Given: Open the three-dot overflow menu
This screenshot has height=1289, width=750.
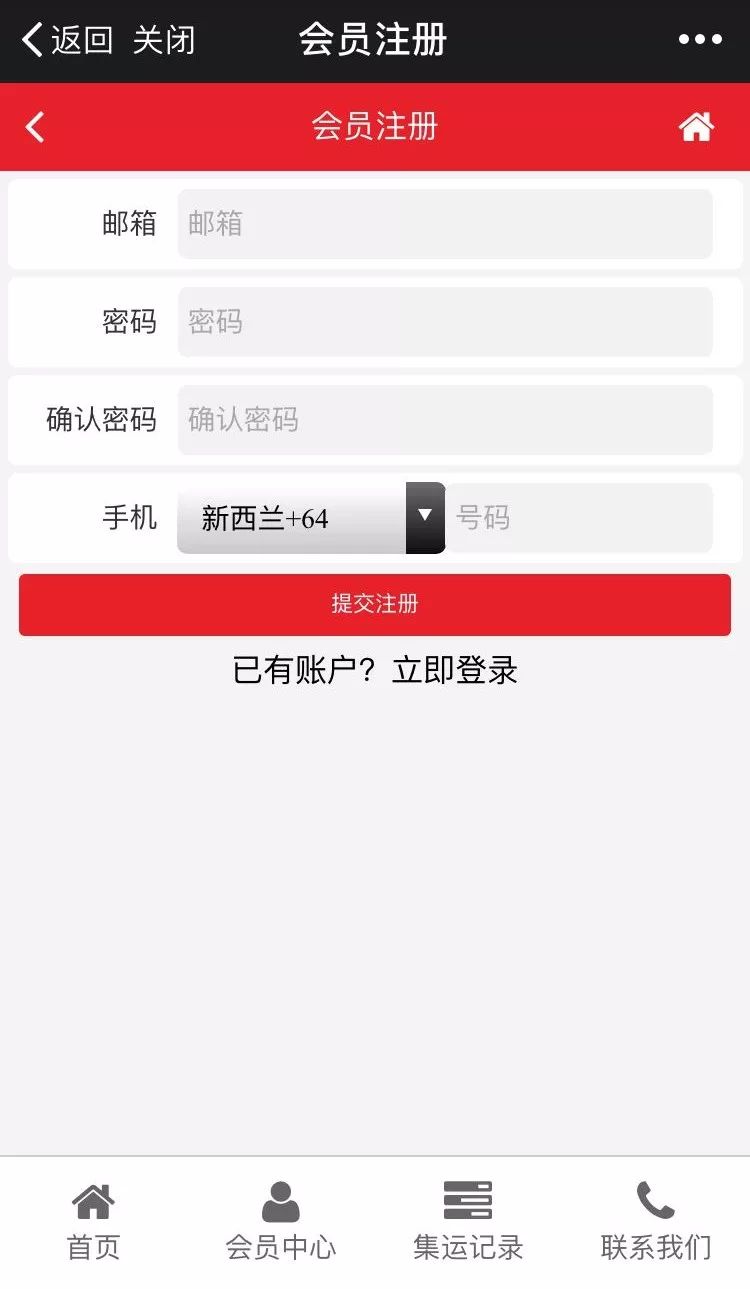Looking at the screenshot, I should 699,40.
